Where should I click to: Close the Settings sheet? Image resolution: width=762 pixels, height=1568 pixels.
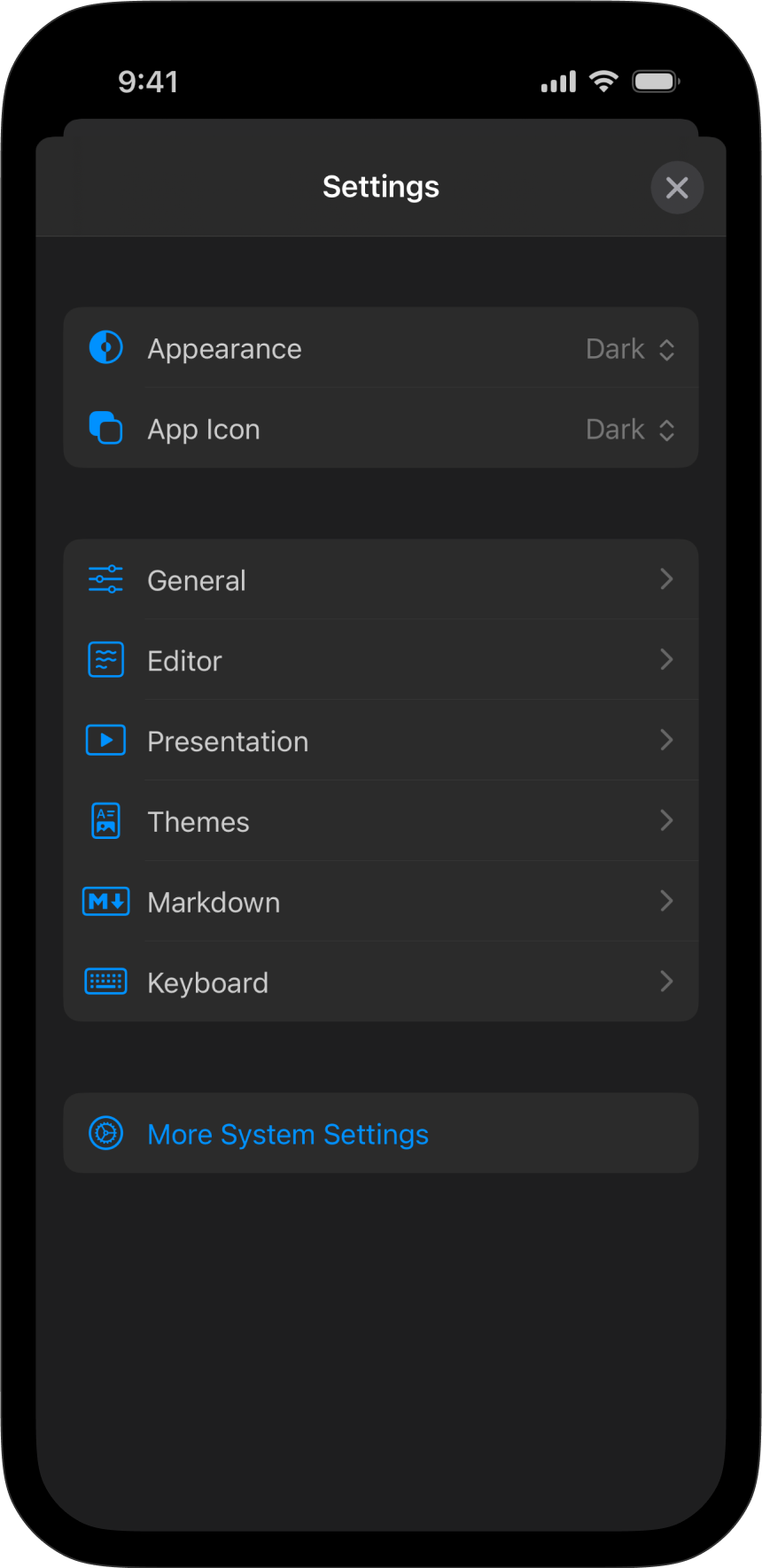click(677, 188)
